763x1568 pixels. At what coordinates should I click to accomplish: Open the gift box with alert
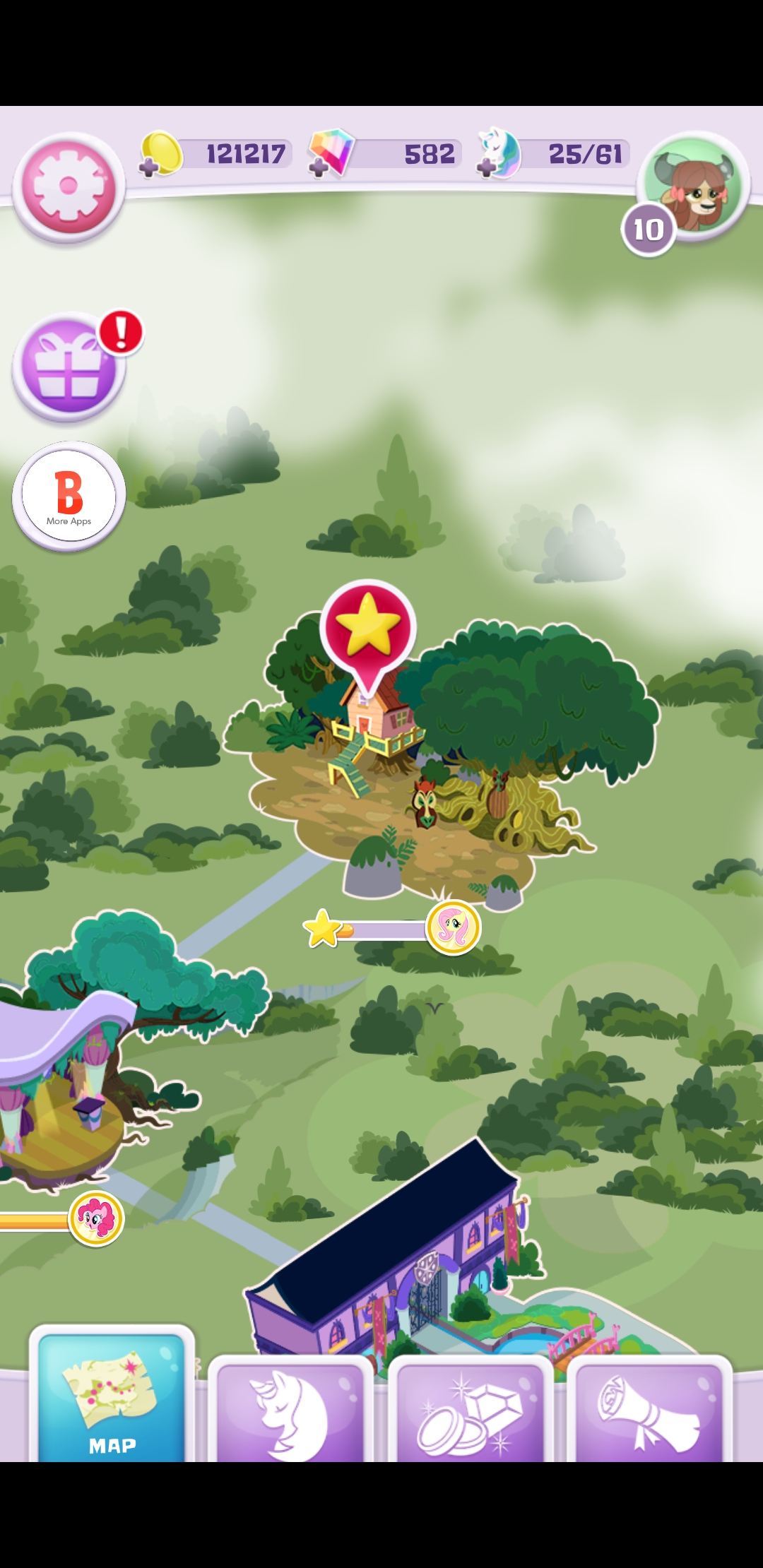(x=69, y=366)
